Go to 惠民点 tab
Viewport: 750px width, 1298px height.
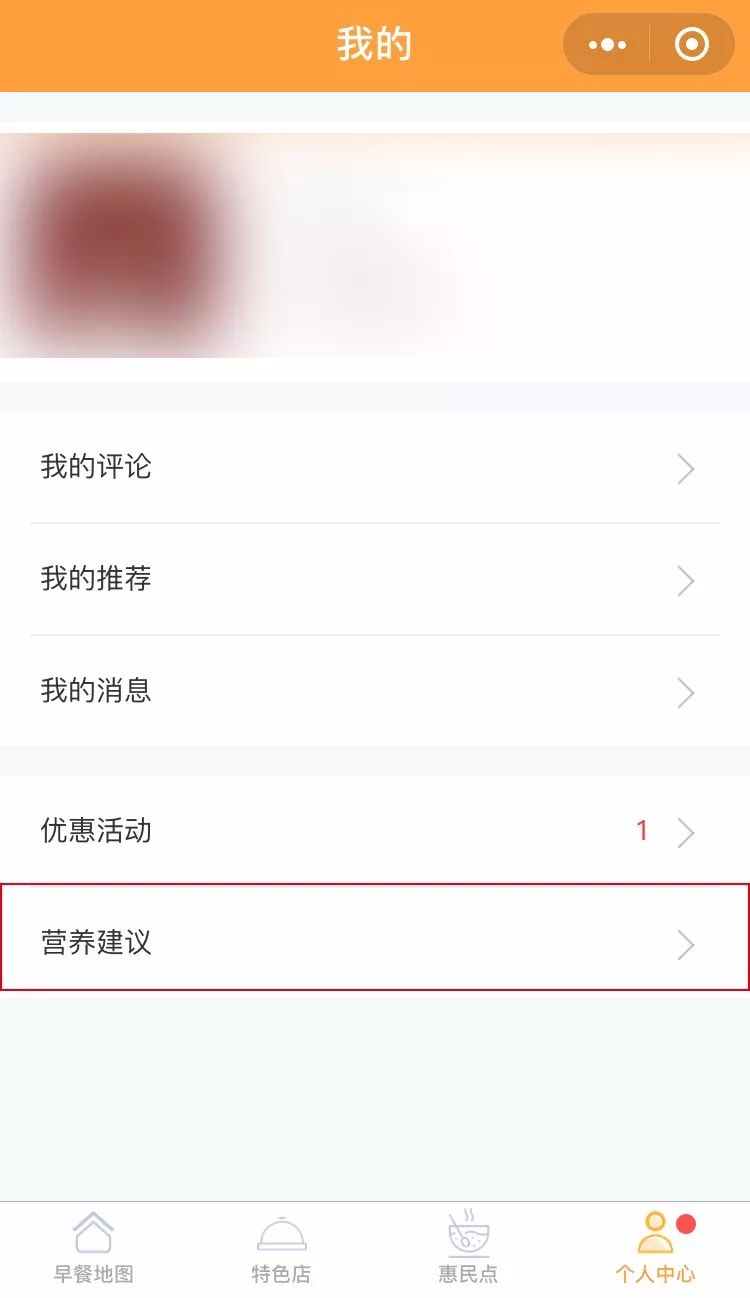pos(468,1248)
